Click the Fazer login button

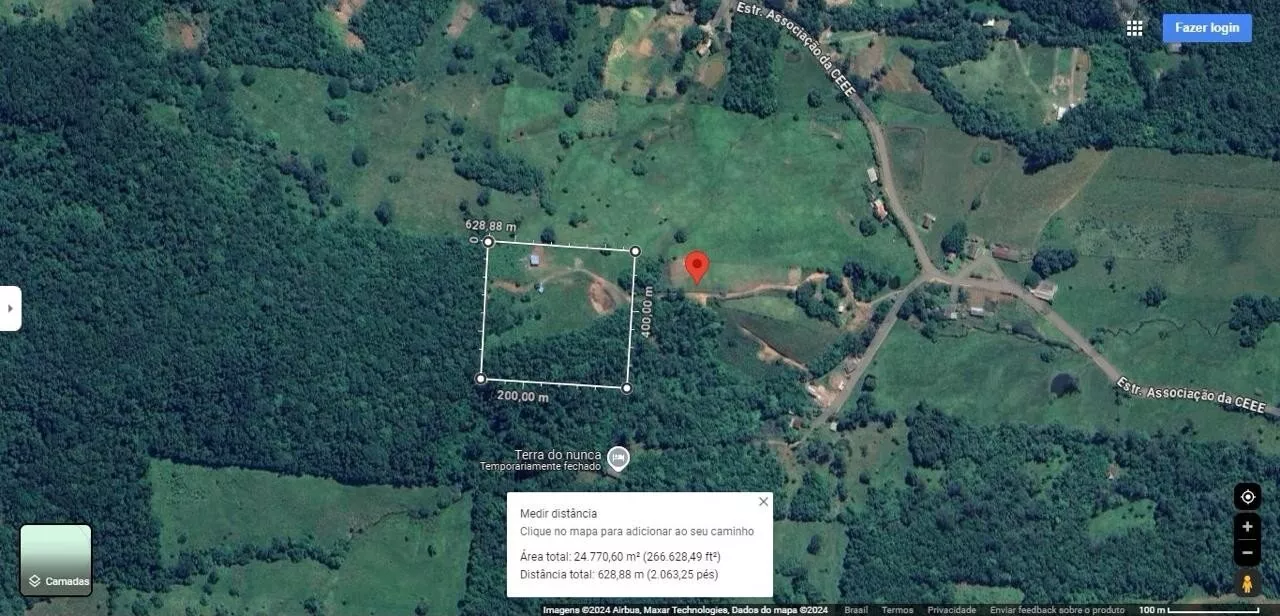click(x=1206, y=28)
